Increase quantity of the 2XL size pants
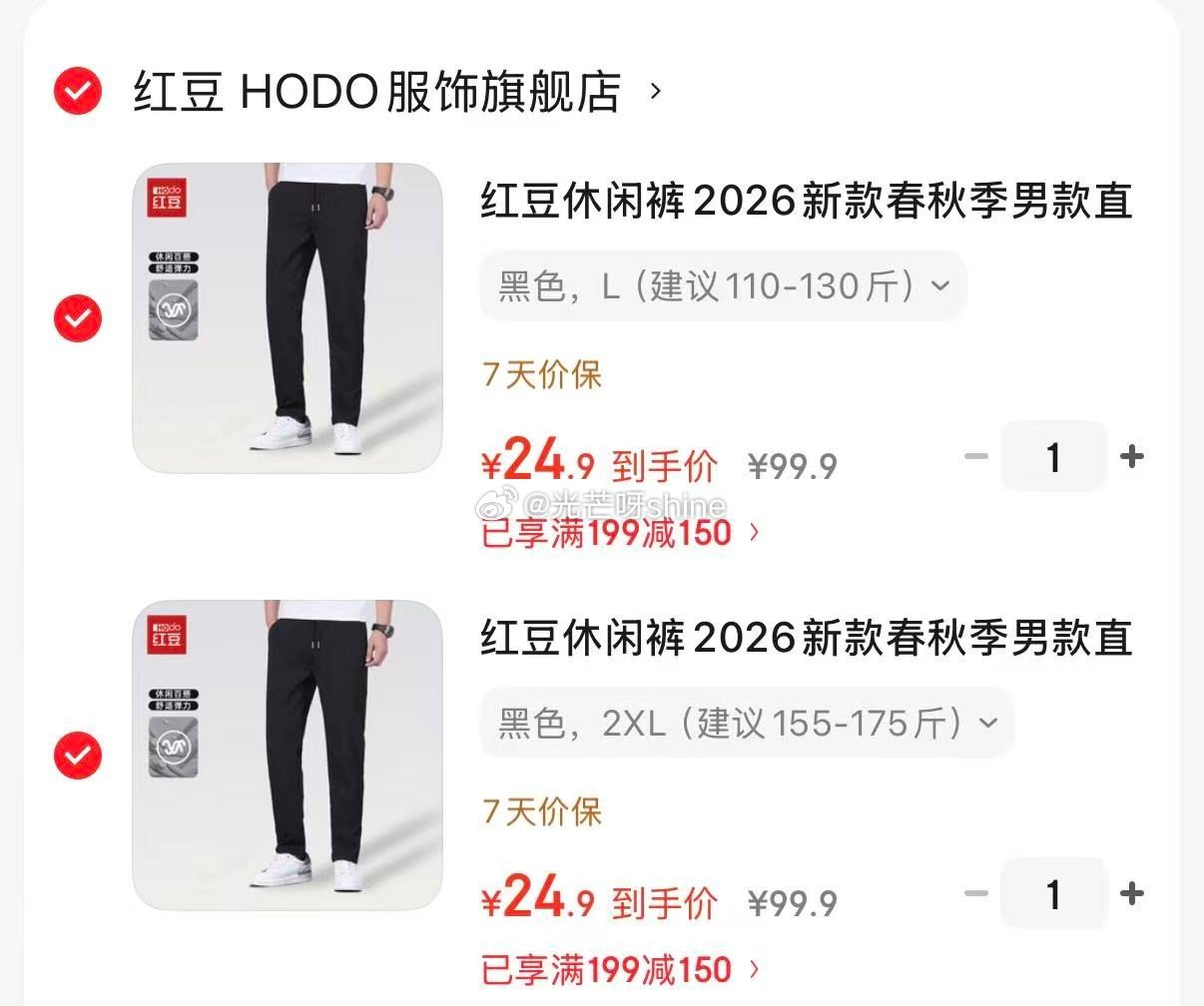1204x1006 pixels. point(1131,893)
